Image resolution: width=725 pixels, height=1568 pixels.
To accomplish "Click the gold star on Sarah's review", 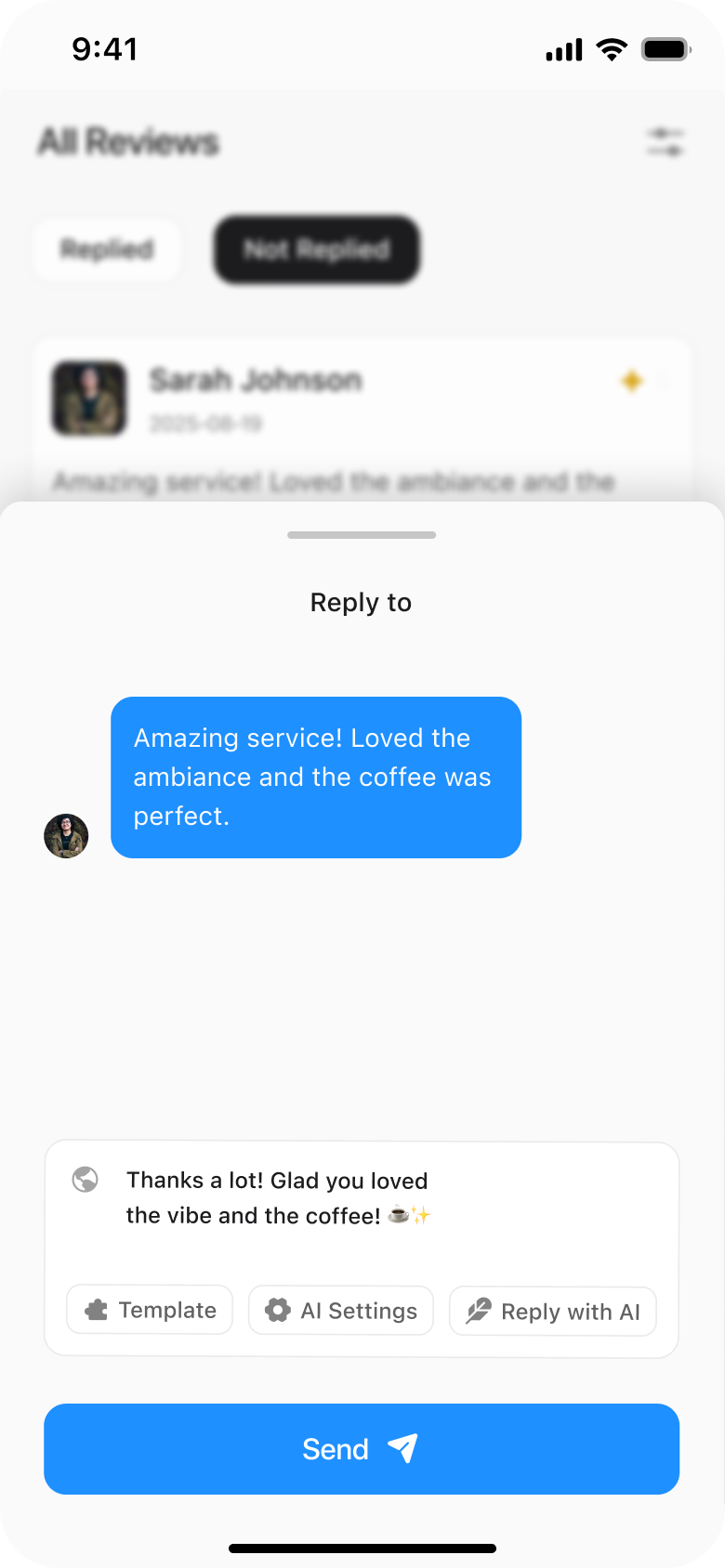I will tap(631, 381).
